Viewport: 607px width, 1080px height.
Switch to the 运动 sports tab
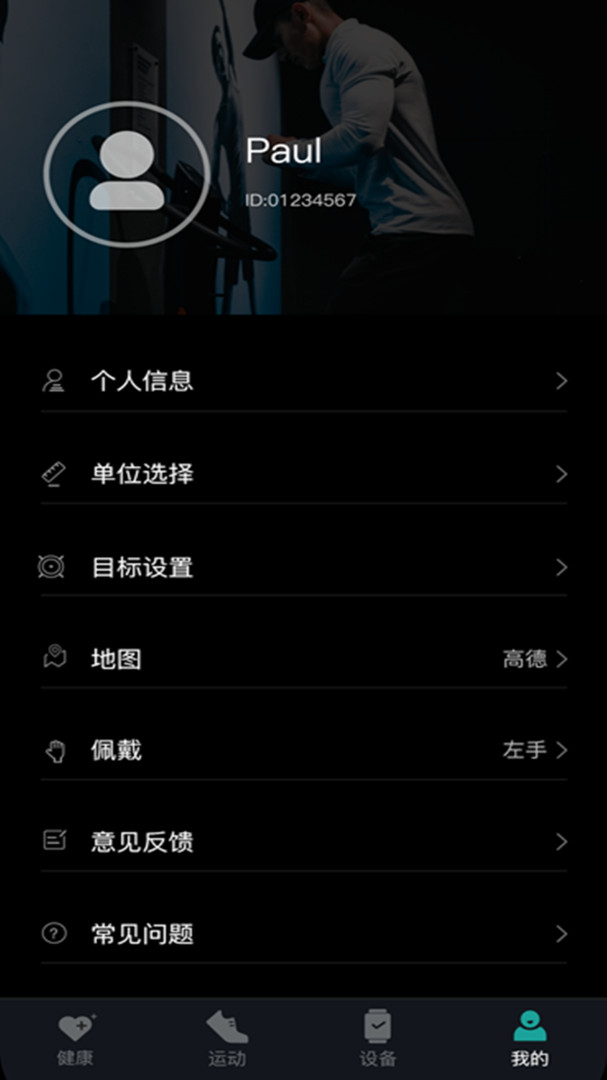227,1039
